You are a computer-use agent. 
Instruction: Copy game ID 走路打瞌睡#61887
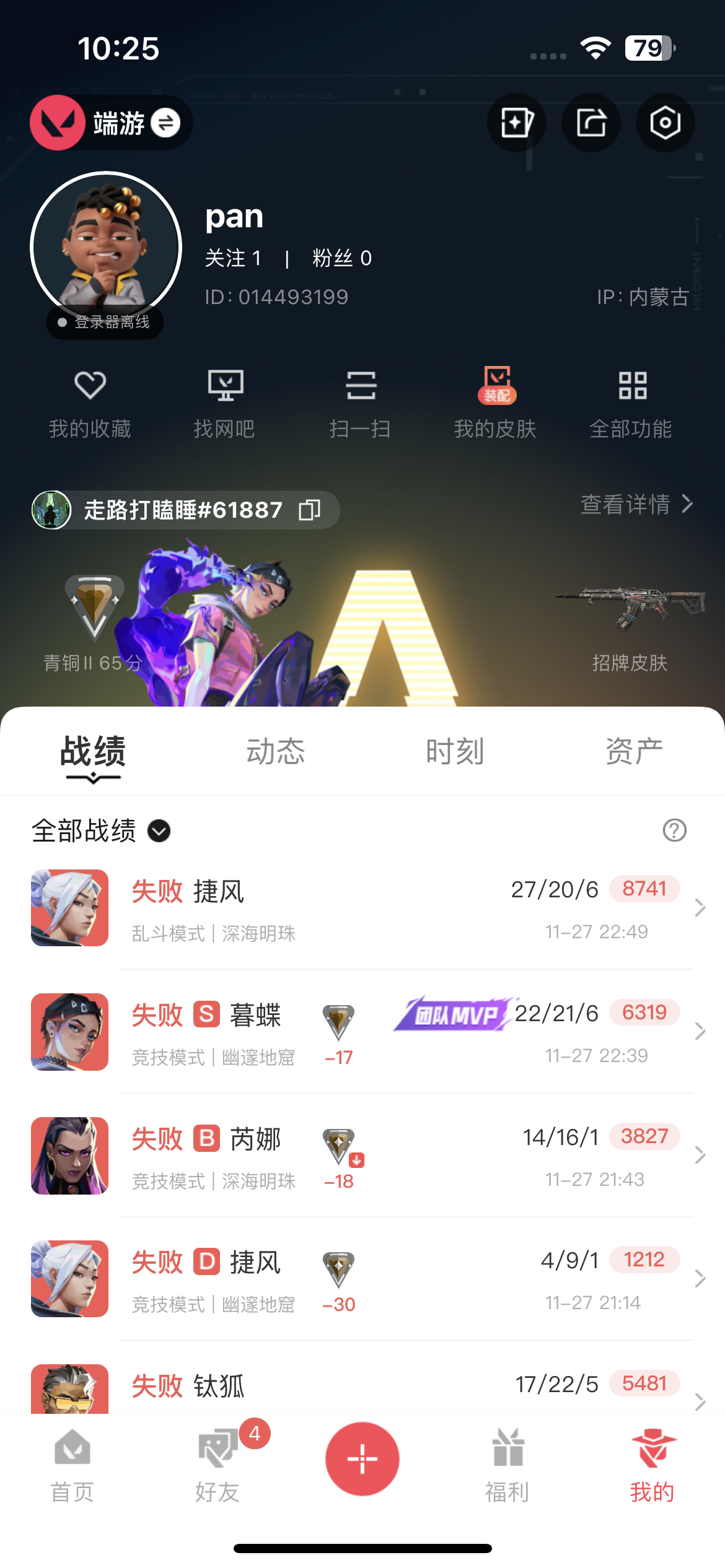(309, 510)
